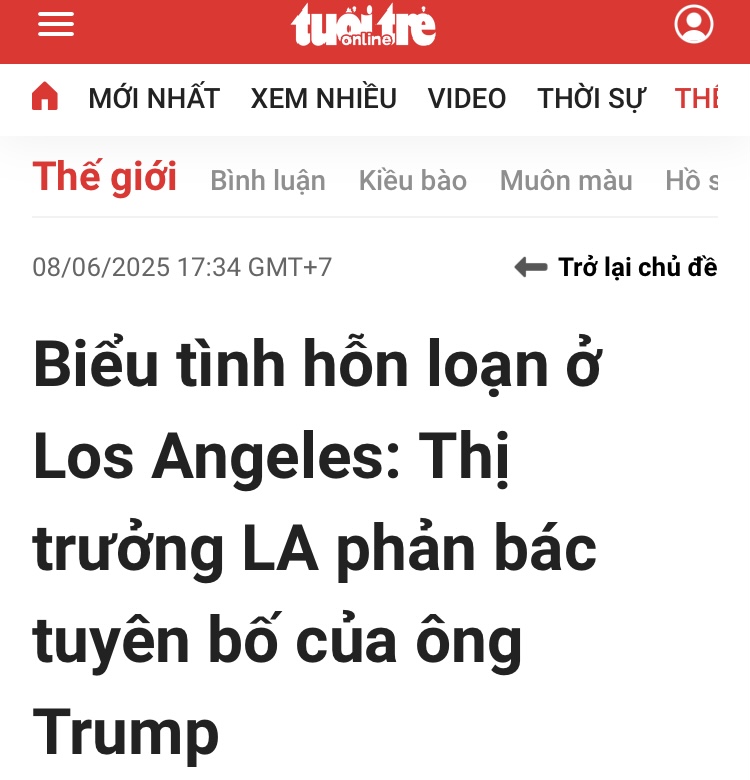Select the Bình luận subcategory
The image size is (750, 780).
268,180
